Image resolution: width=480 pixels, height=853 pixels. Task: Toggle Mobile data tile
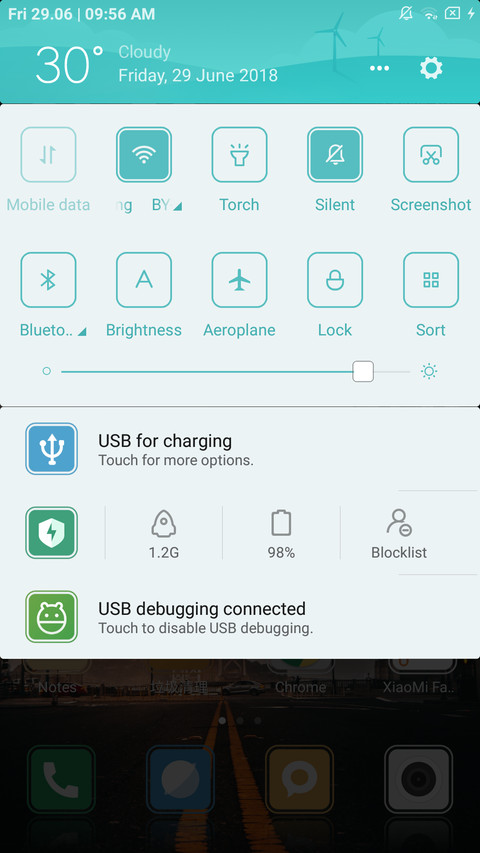(x=48, y=154)
